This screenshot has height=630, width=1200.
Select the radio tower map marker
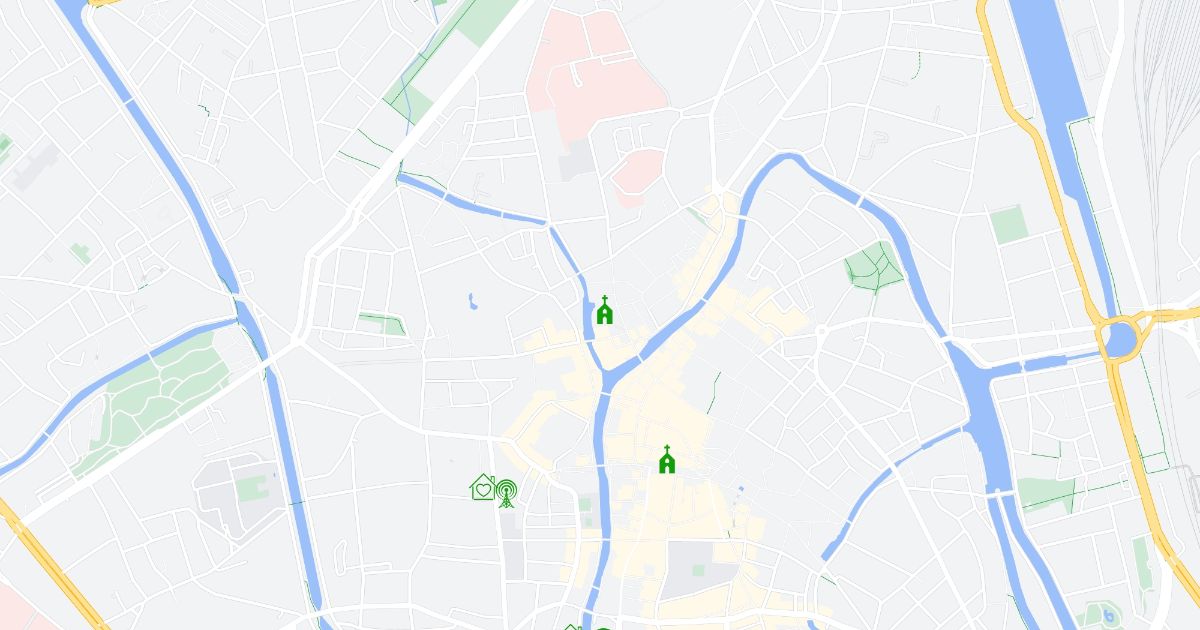pyautogui.click(x=507, y=492)
